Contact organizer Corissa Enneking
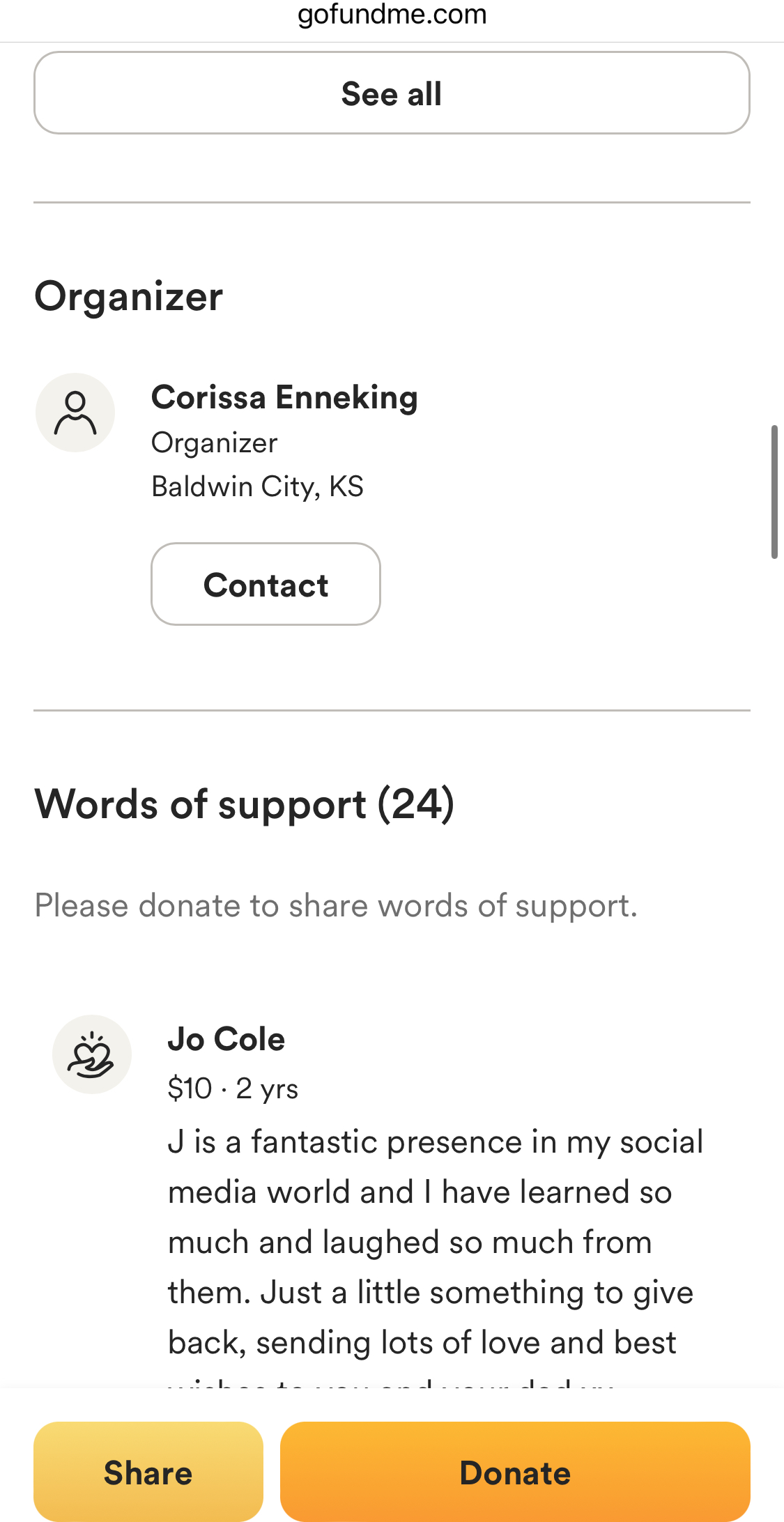Image resolution: width=784 pixels, height=1522 pixels. point(266,585)
